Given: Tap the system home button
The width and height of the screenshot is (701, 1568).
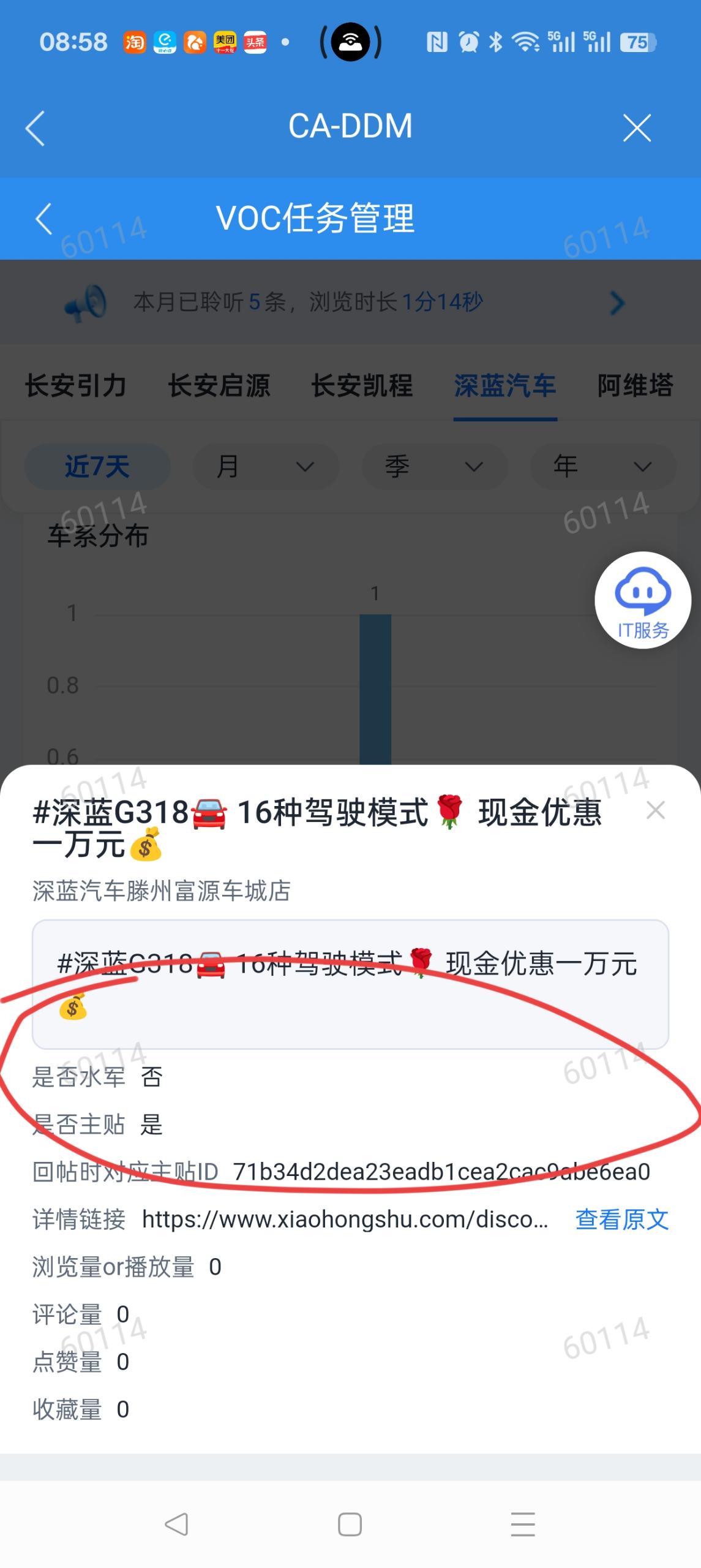Looking at the screenshot, I should click(x=350, y=1525).
